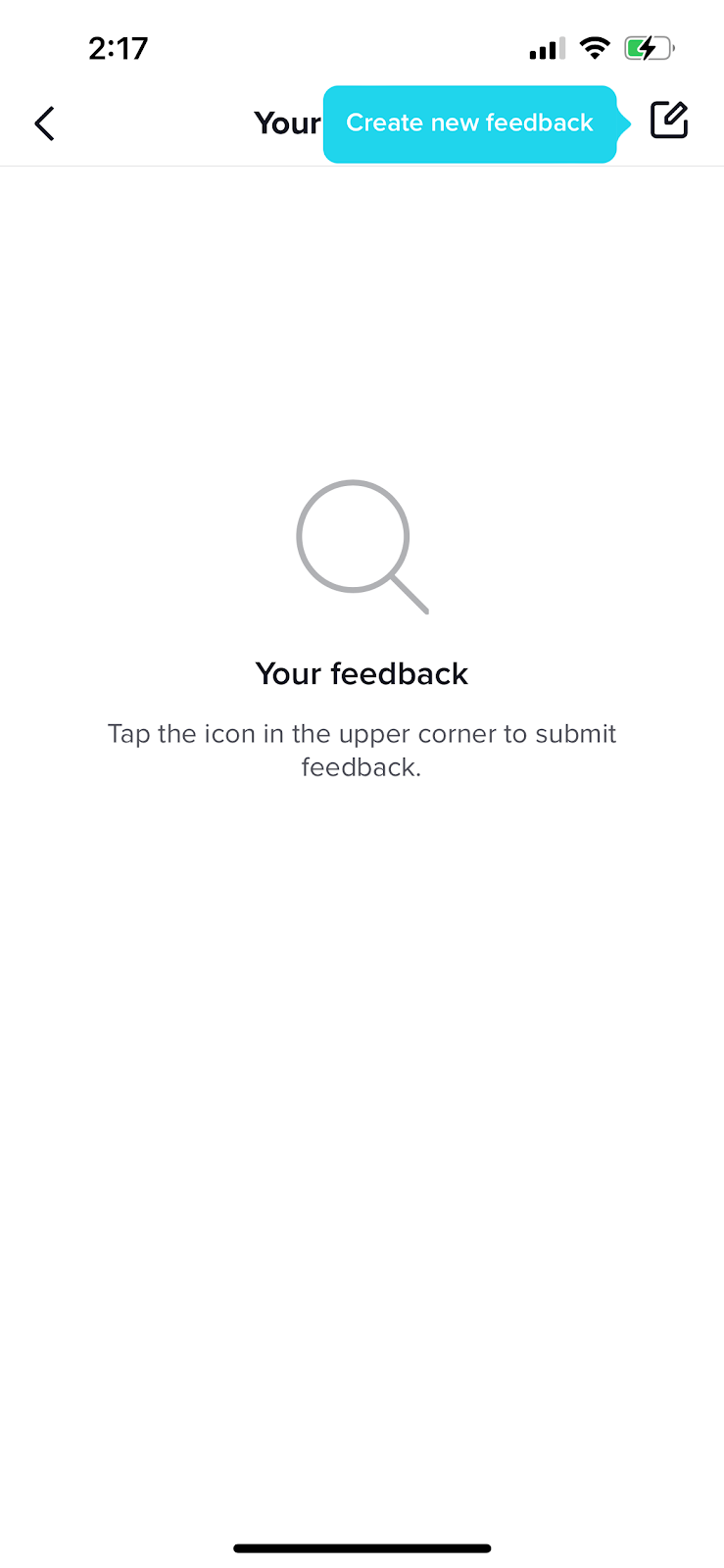
Task: Select the cyan tooltip pointing at compose icon
Action: [469, 123]
